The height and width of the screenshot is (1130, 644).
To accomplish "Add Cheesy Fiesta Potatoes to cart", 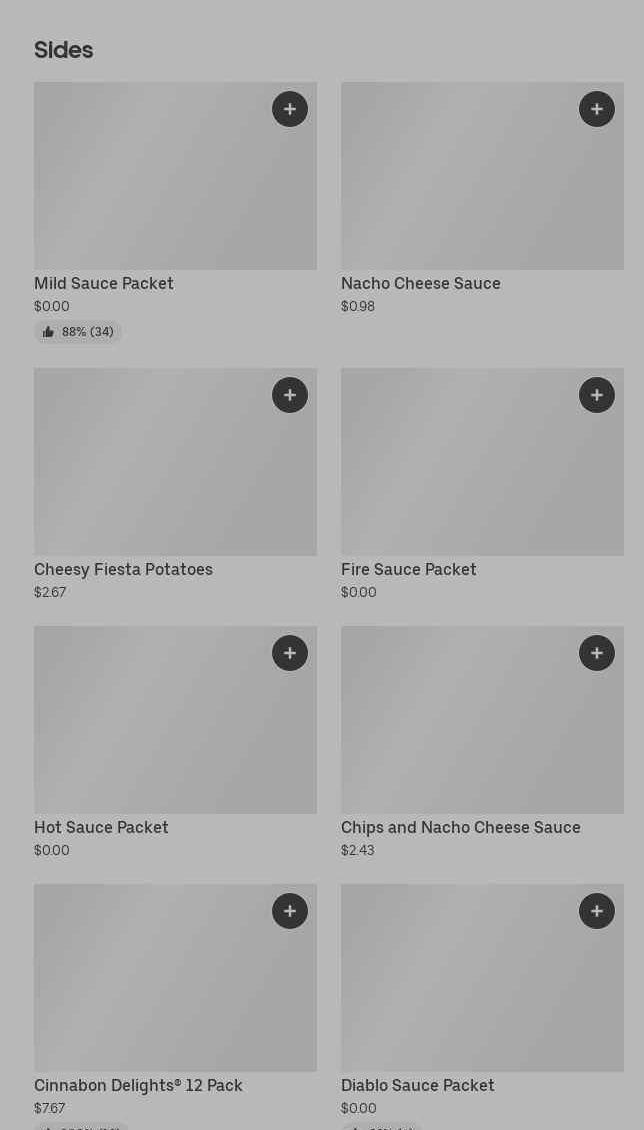I will [x=290, y=395].
